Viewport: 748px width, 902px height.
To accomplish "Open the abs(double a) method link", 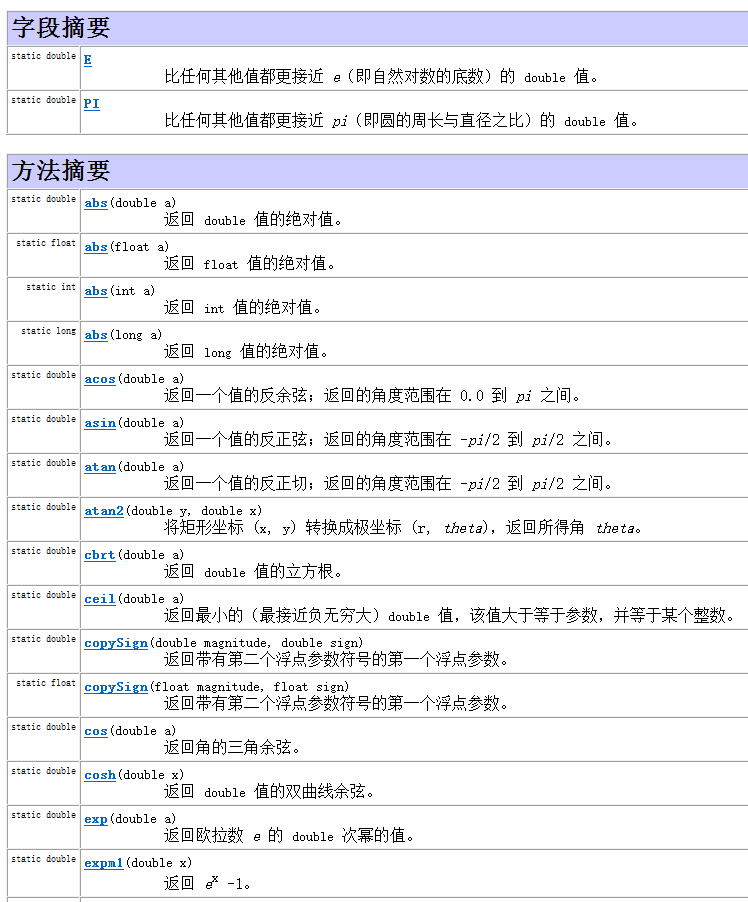I will point(96,203).
